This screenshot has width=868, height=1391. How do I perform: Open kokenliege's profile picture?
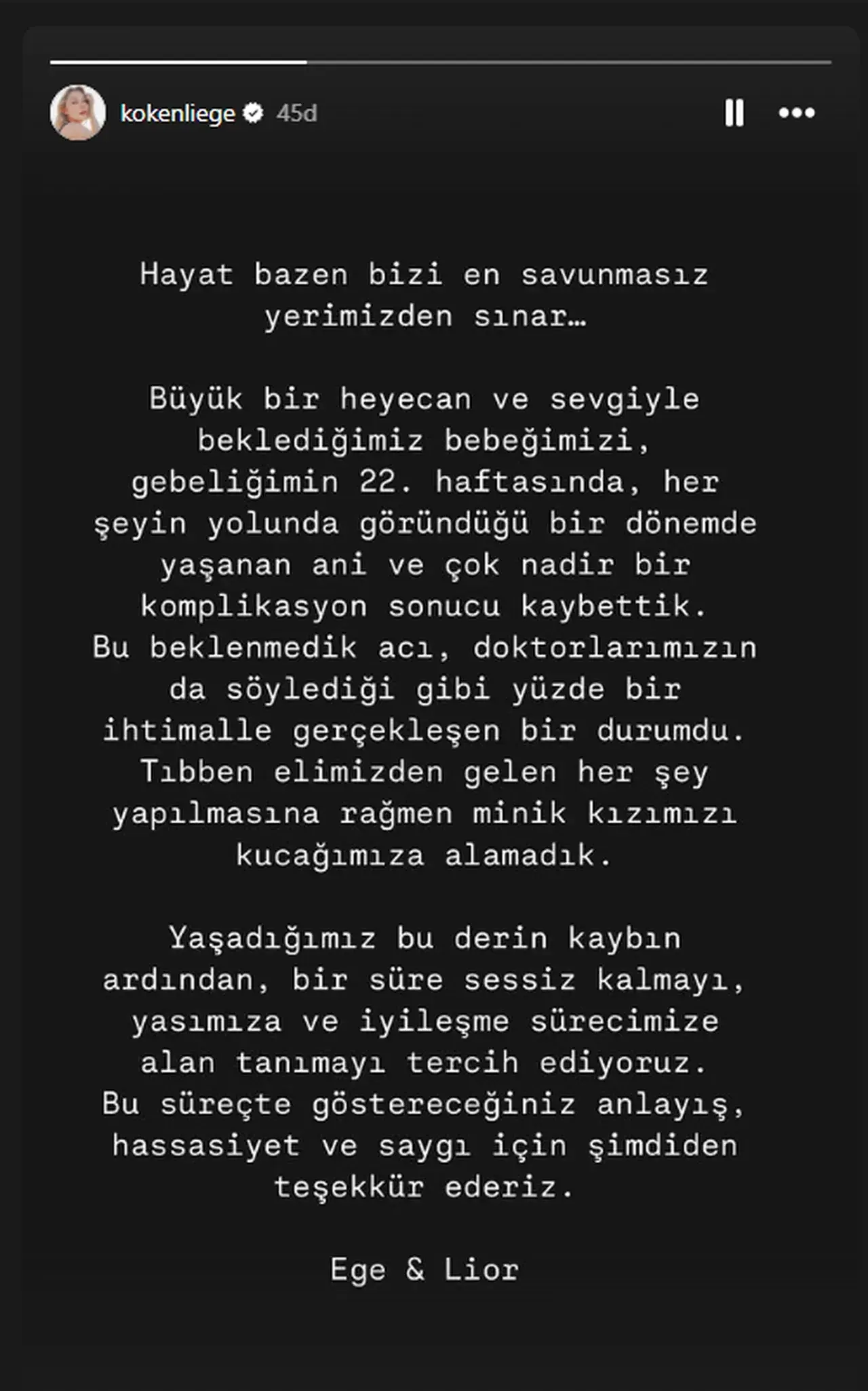coord(78,113)
